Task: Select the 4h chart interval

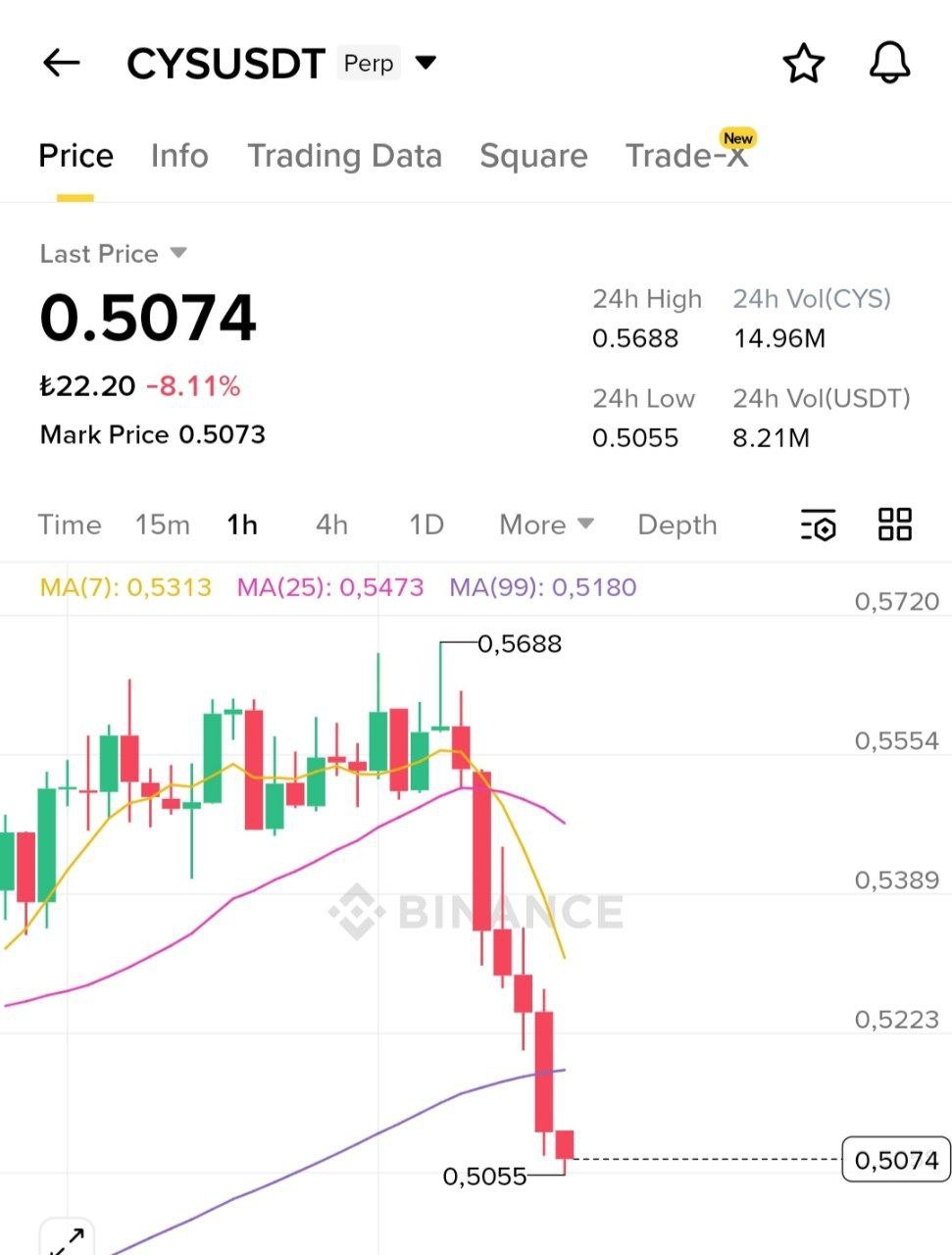Action: pos(331,525)
